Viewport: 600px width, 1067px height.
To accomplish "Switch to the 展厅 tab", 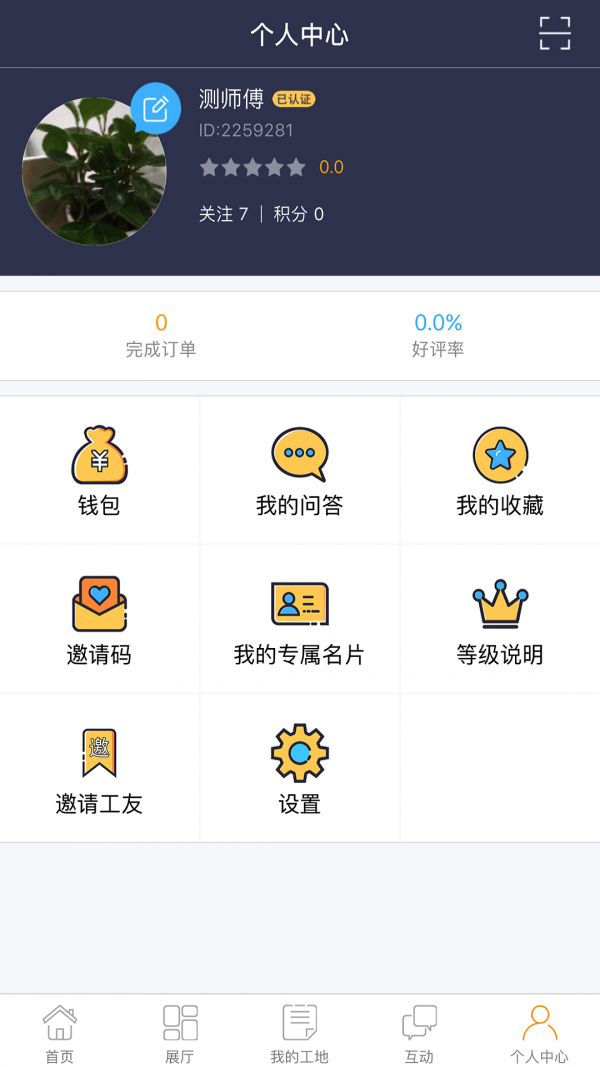I will [x=180, y=1033].
